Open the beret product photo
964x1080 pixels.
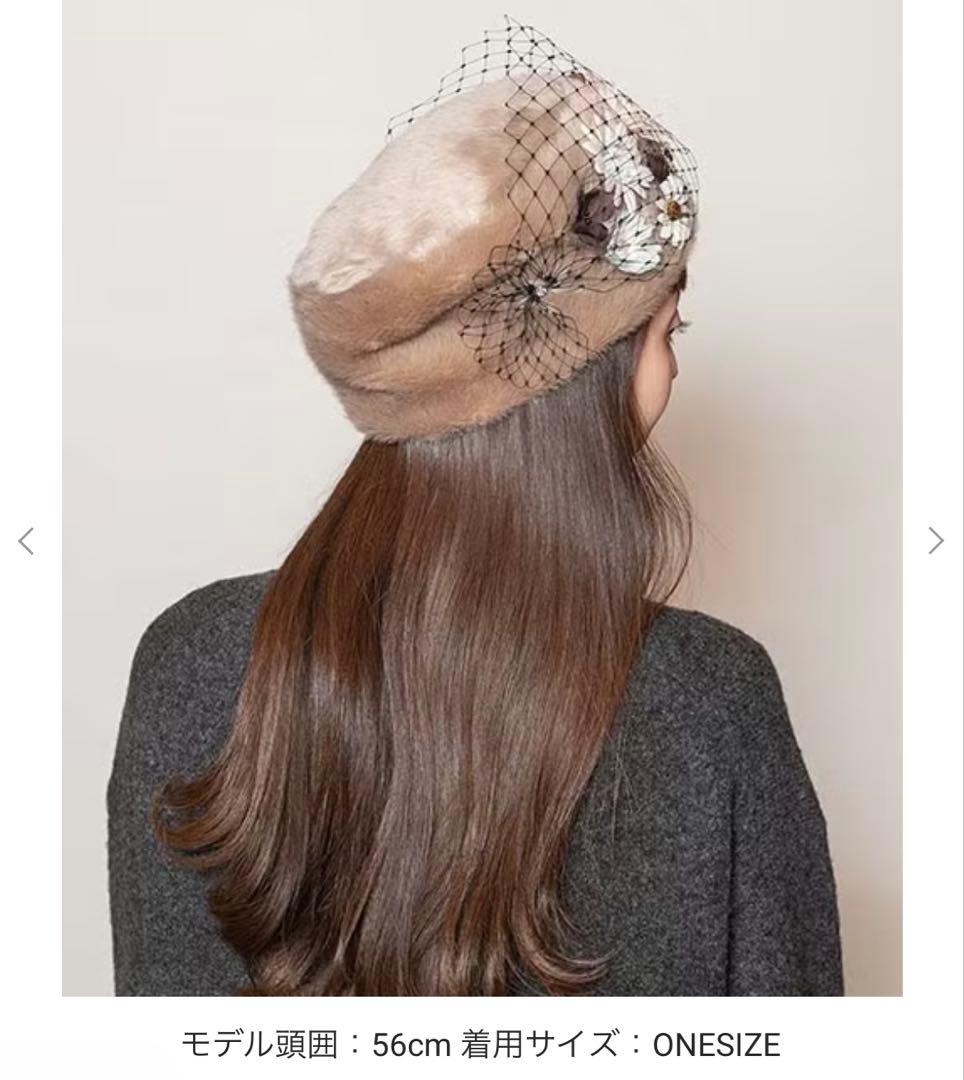[x=482, y=500]
